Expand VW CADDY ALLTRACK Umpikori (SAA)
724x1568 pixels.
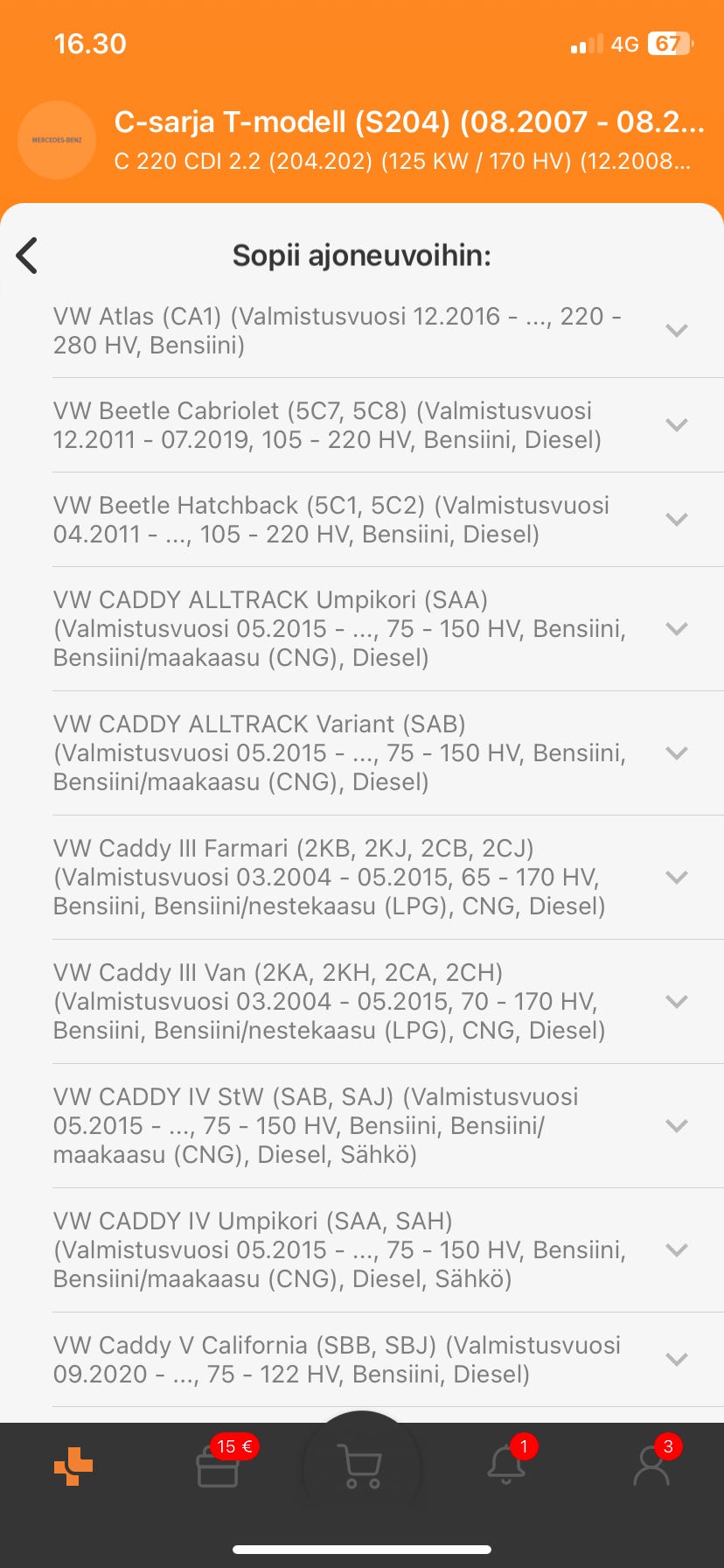pos(677,629)
